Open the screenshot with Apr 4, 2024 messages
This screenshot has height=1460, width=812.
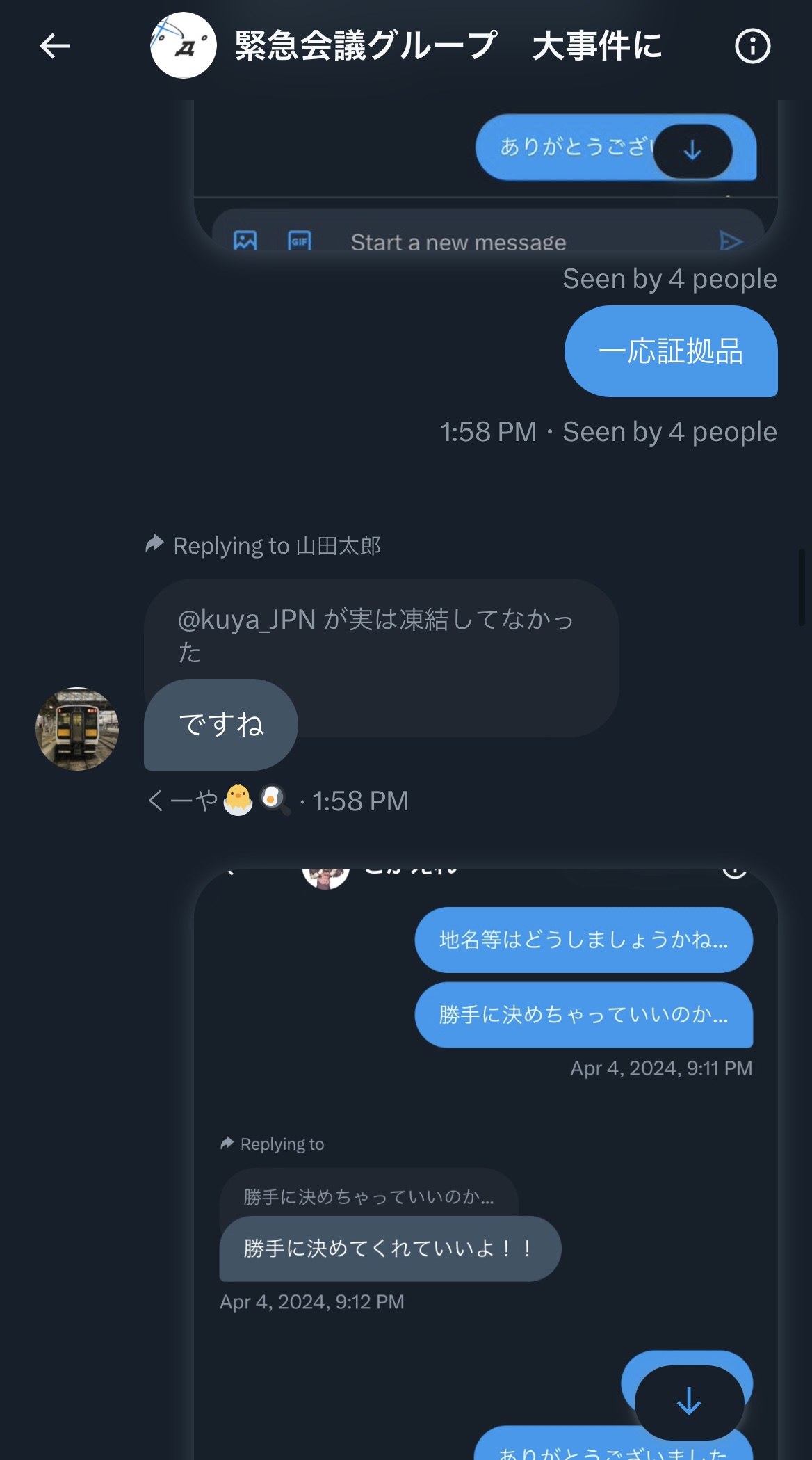(x=485, y=1164)
